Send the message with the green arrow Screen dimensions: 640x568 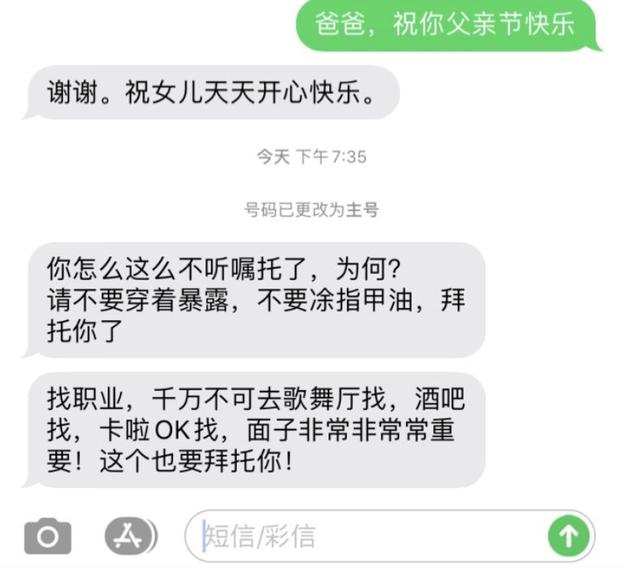pyautogui.click(x=568, y=536)
